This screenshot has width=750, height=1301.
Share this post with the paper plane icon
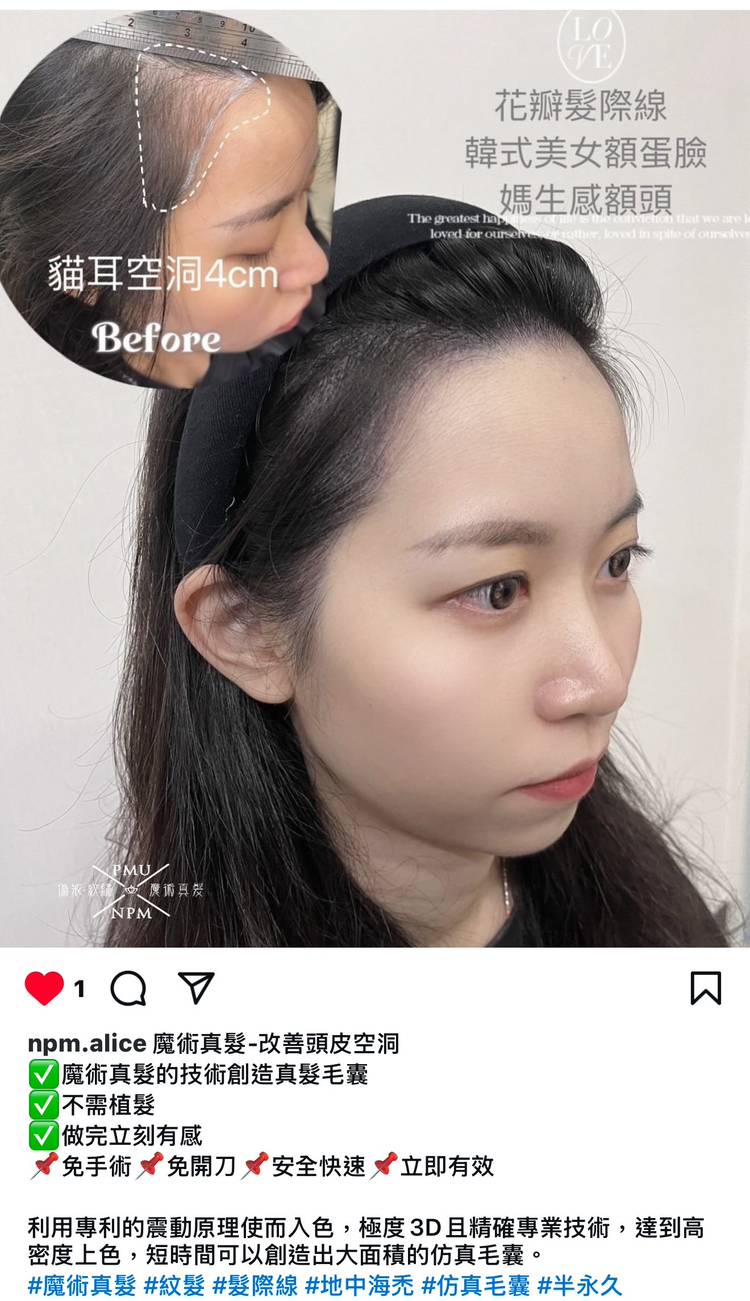tap(196, 987)
